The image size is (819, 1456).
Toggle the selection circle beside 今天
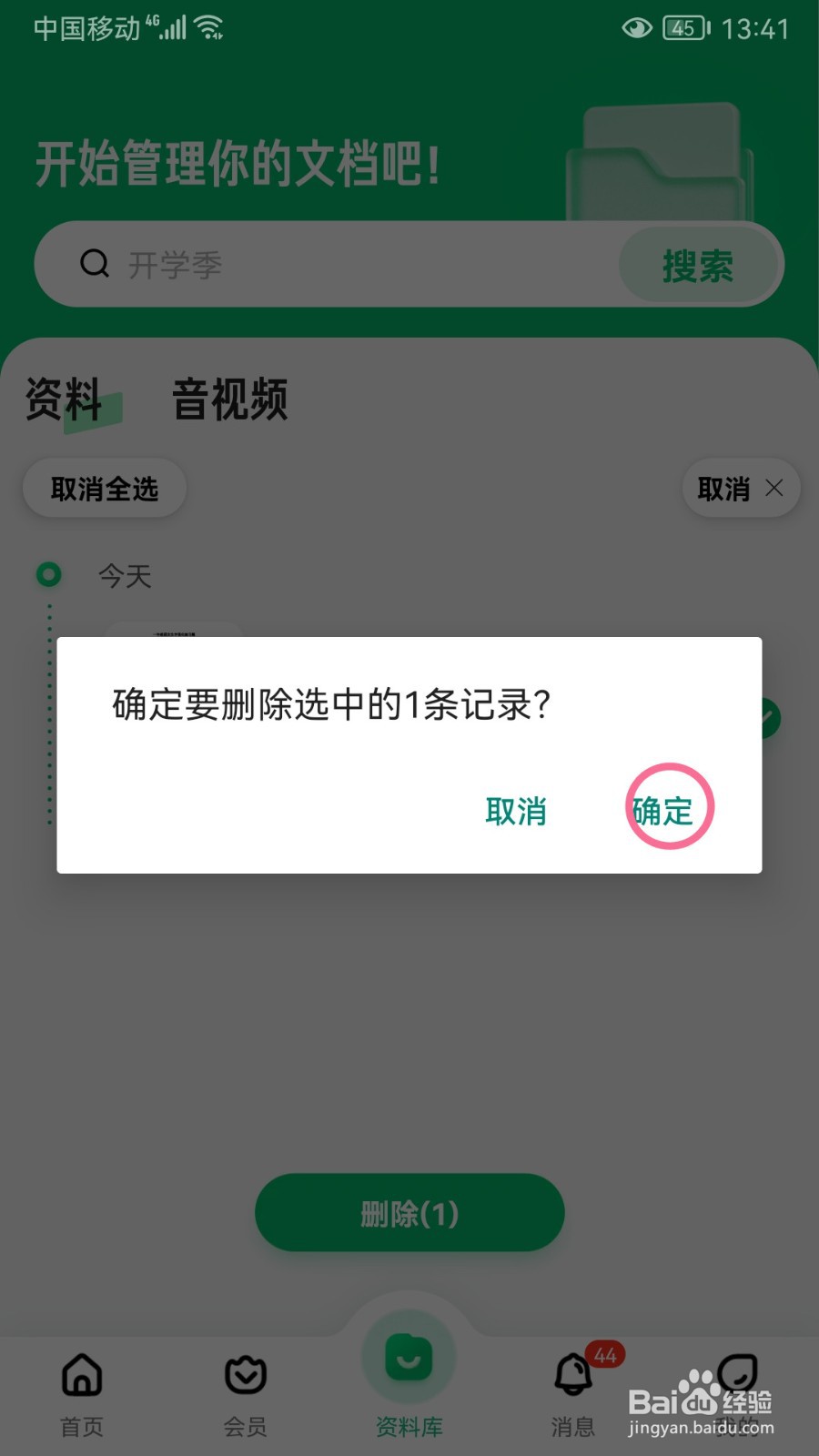click(x=48, y=575)
